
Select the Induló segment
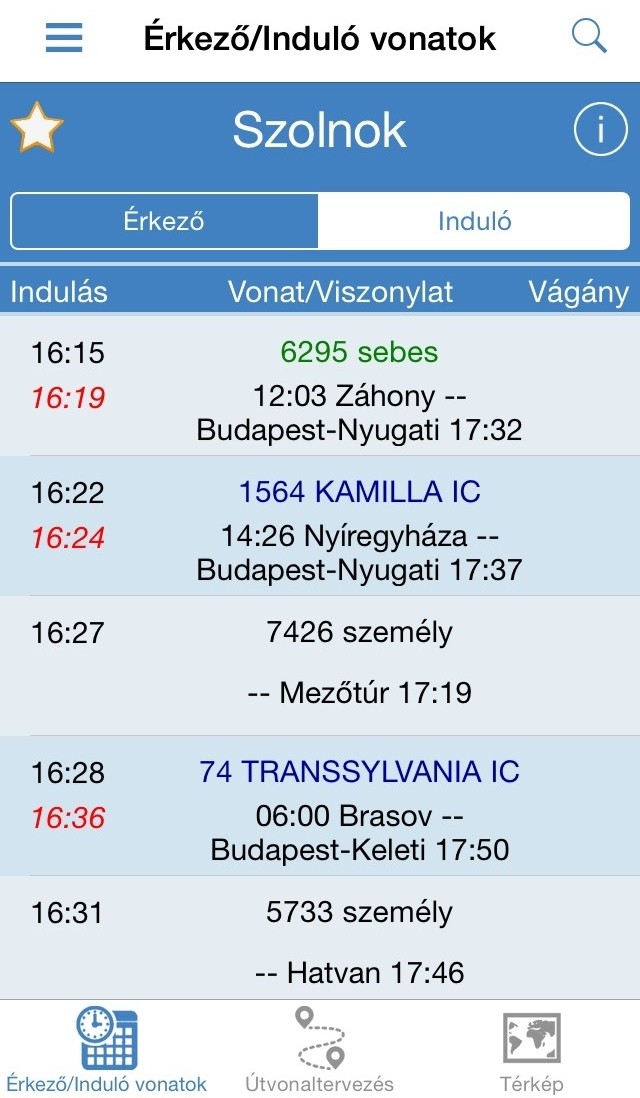coord(474,221)
